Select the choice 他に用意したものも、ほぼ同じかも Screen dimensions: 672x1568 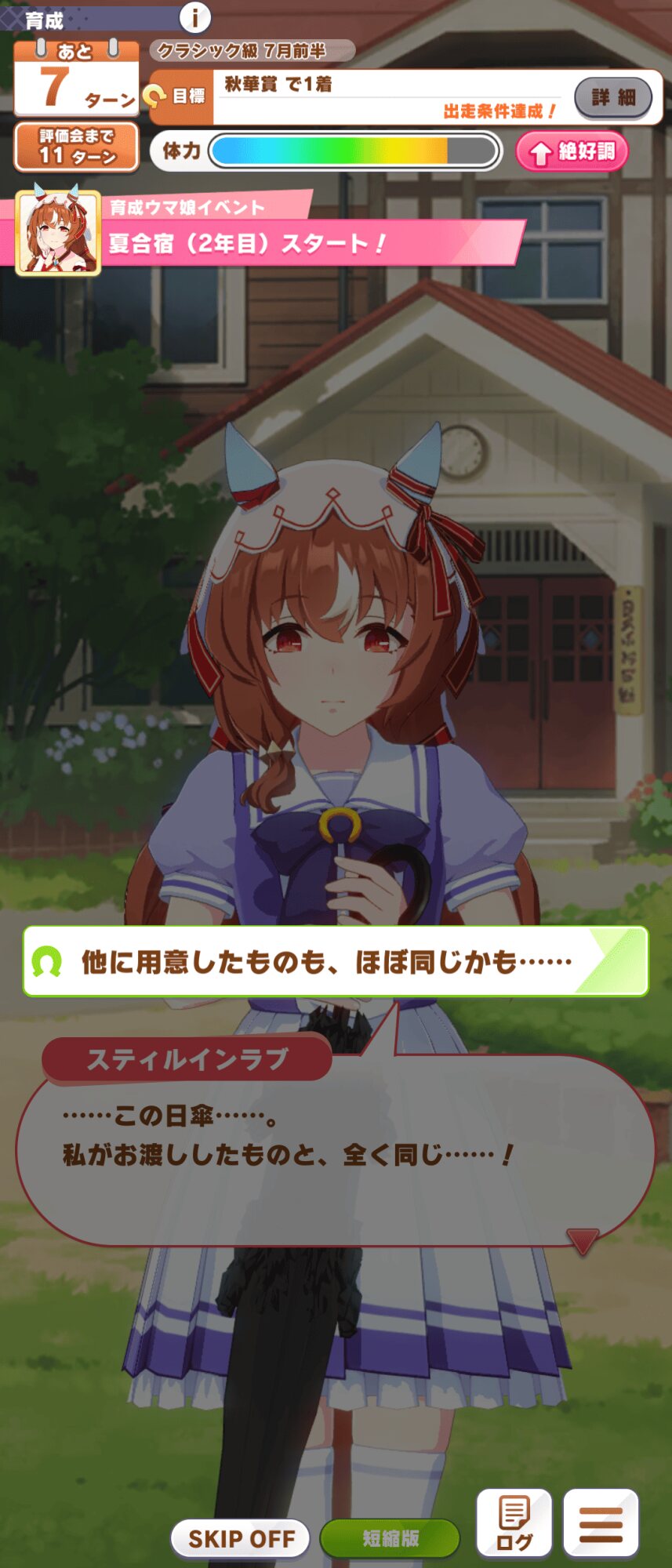coord(336,961)
